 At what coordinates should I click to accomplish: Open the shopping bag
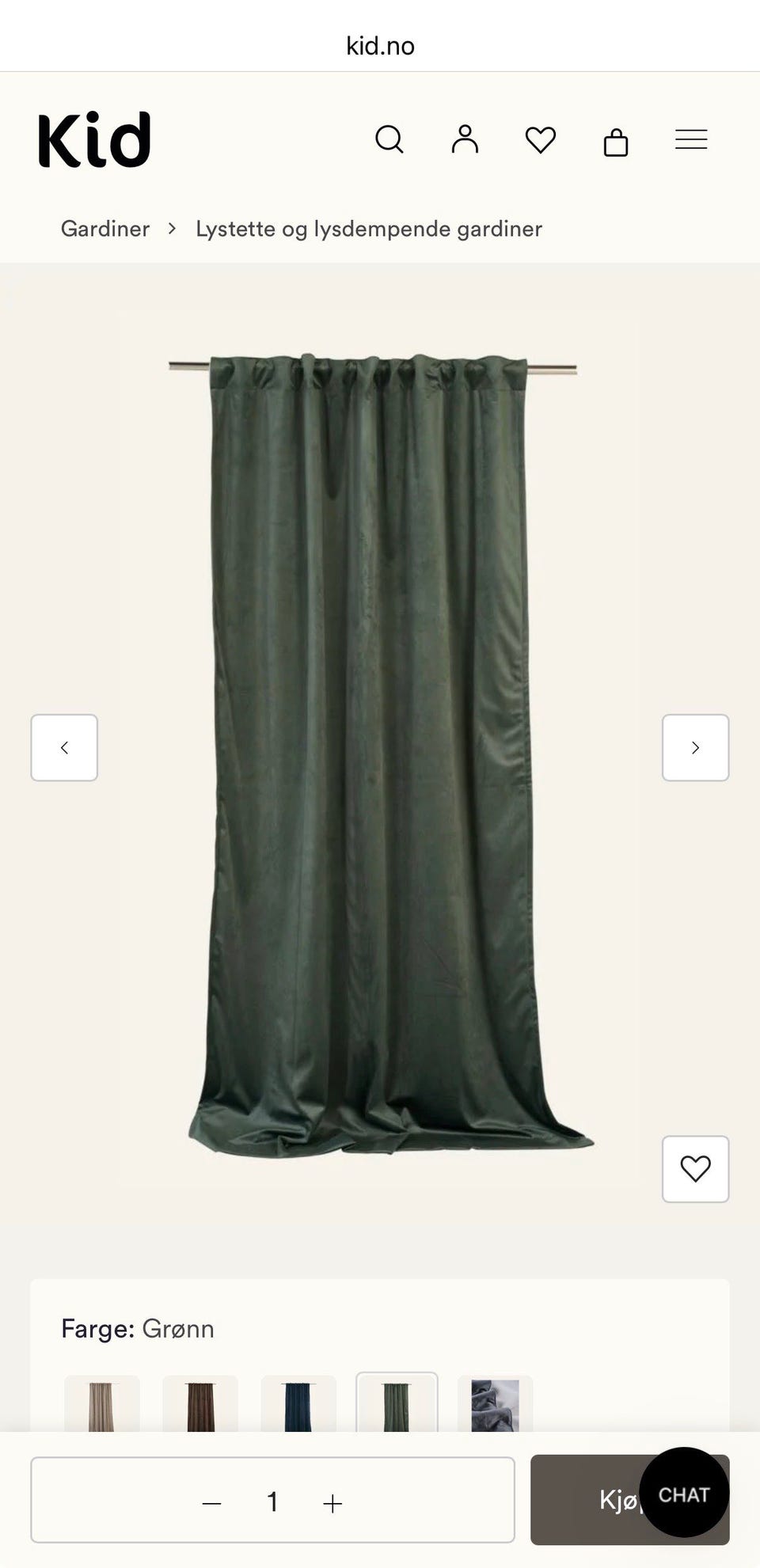point(616,141)
